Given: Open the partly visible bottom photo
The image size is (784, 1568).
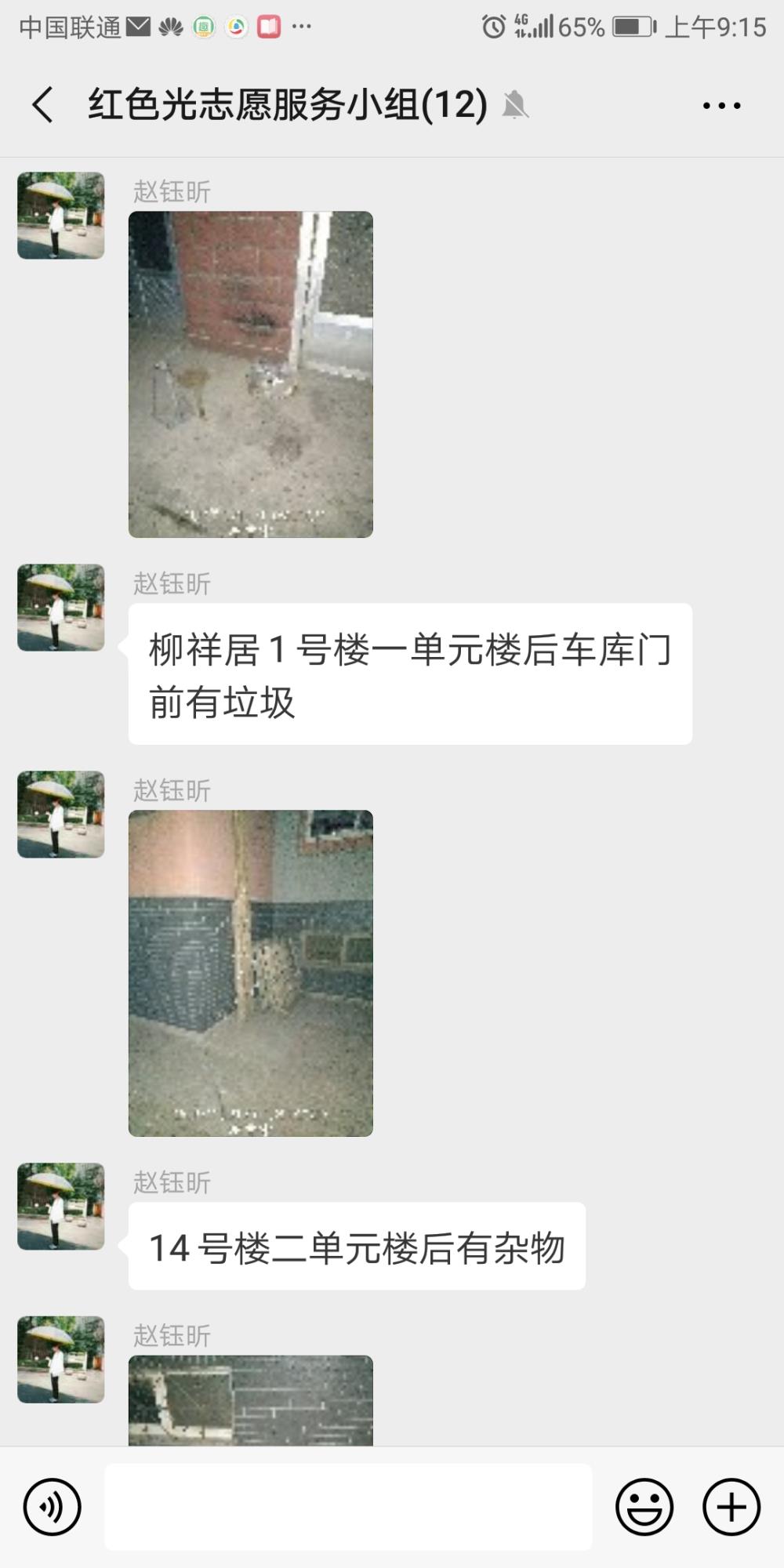Looking at the screenshot, I should click(251, 1400).
